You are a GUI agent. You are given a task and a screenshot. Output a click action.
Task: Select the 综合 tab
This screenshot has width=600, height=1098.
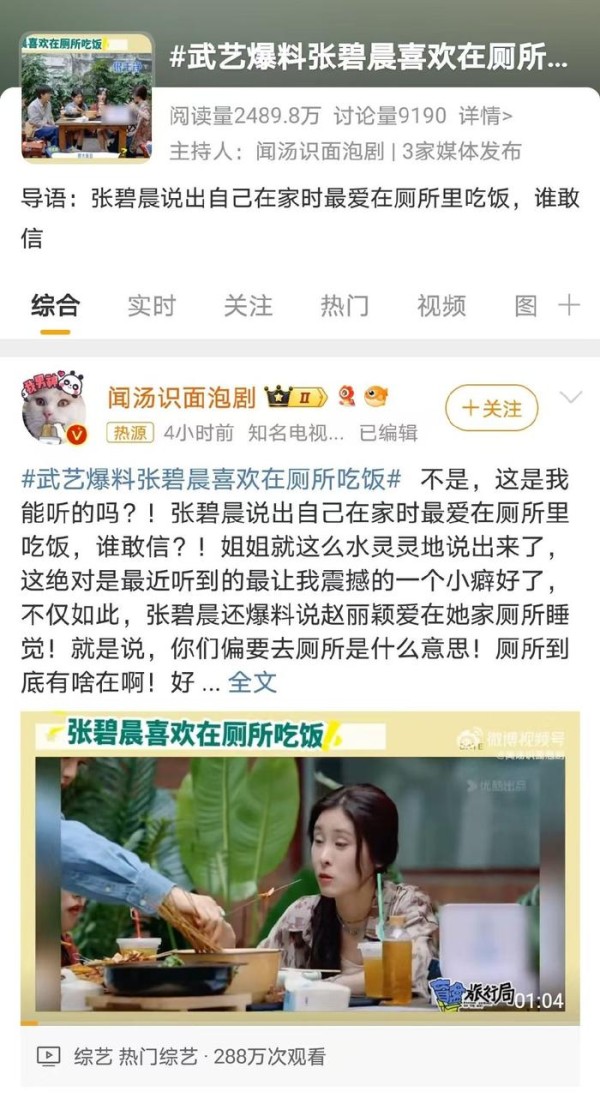[x=55, y=306]
